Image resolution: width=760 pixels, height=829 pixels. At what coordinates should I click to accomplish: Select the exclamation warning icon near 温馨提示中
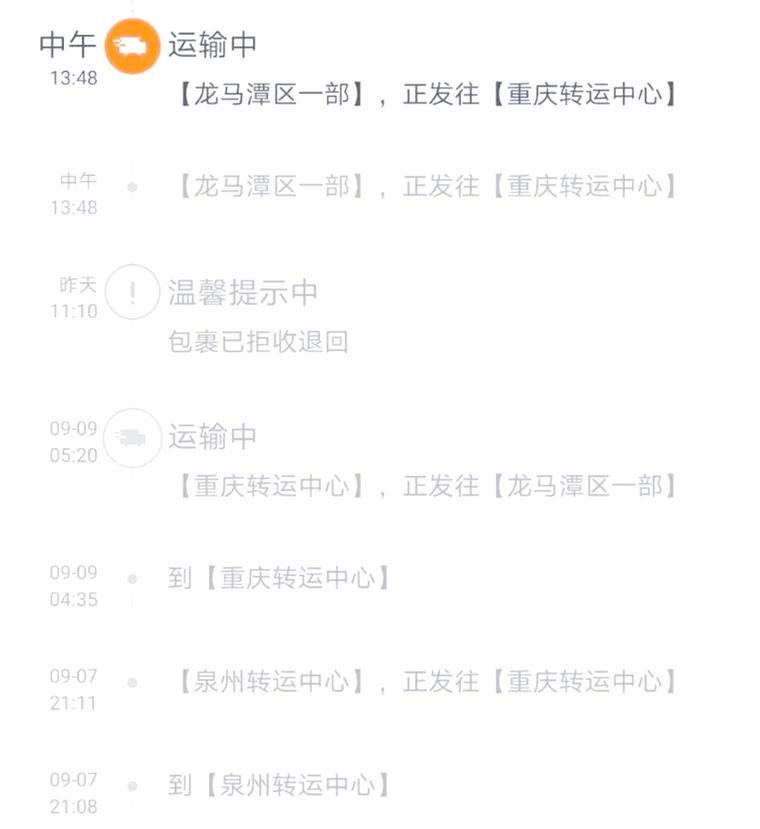[132, 292]
